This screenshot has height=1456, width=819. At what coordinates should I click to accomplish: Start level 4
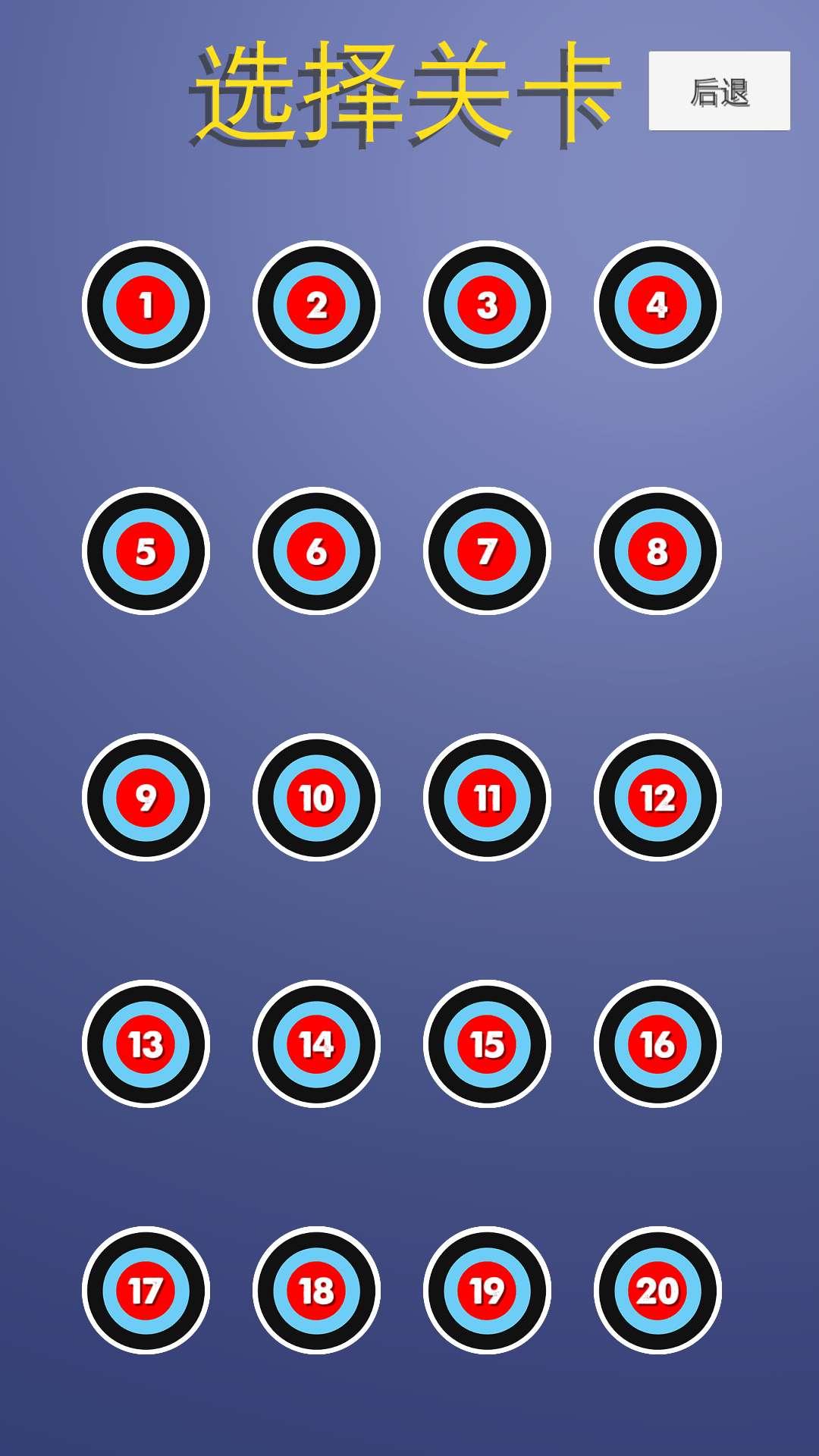[x=657, y=305]
